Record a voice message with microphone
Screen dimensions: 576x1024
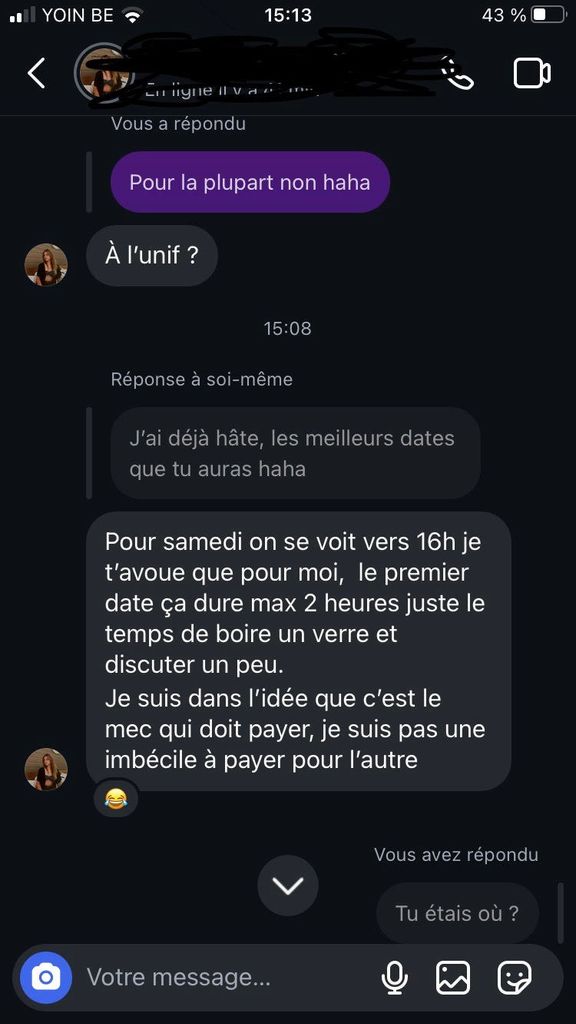(x=394, y=978)
